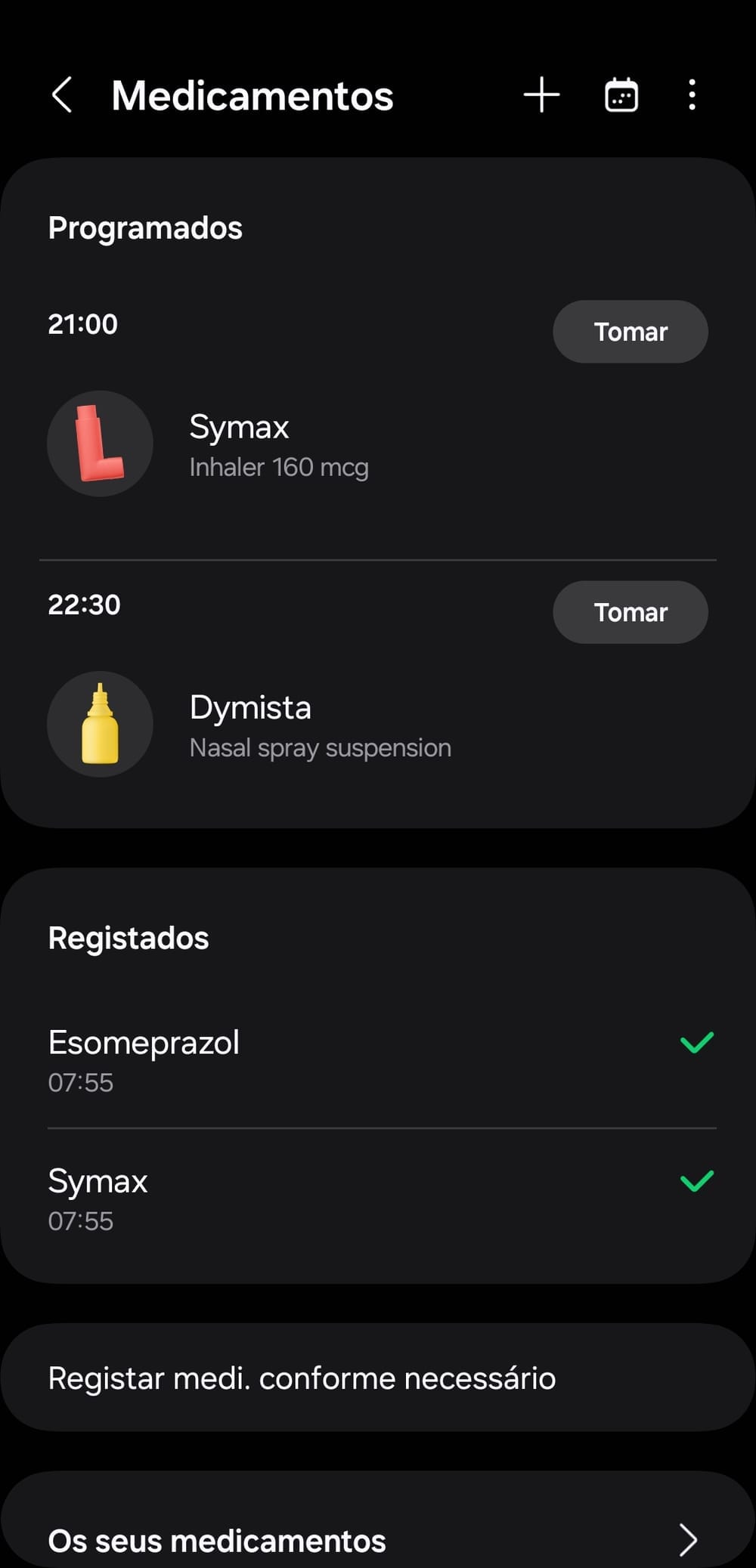The height and width of the screenshot is (1568, 756).
Task: Open the medication calendar view
Action: coord(621,95)
